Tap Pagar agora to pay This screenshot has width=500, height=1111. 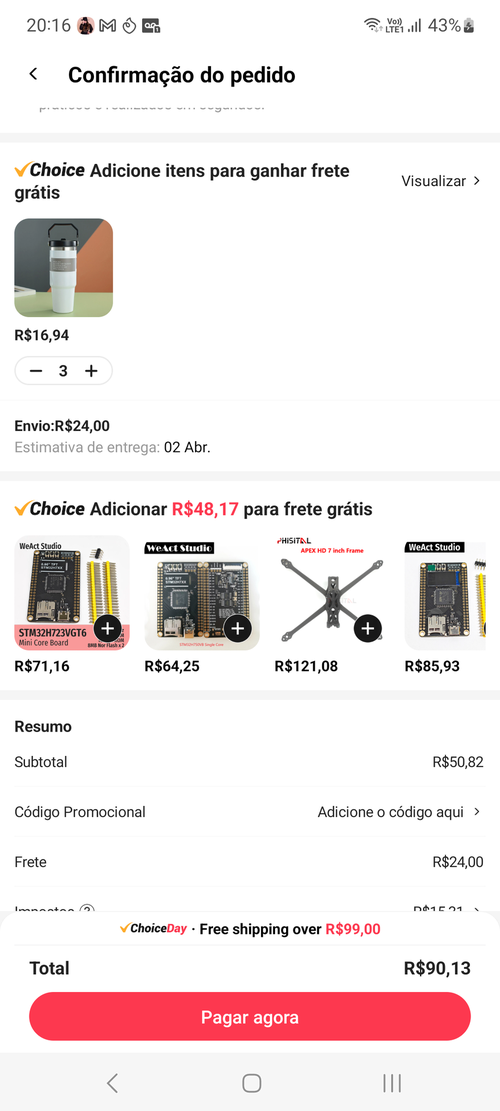point(250,1017)
